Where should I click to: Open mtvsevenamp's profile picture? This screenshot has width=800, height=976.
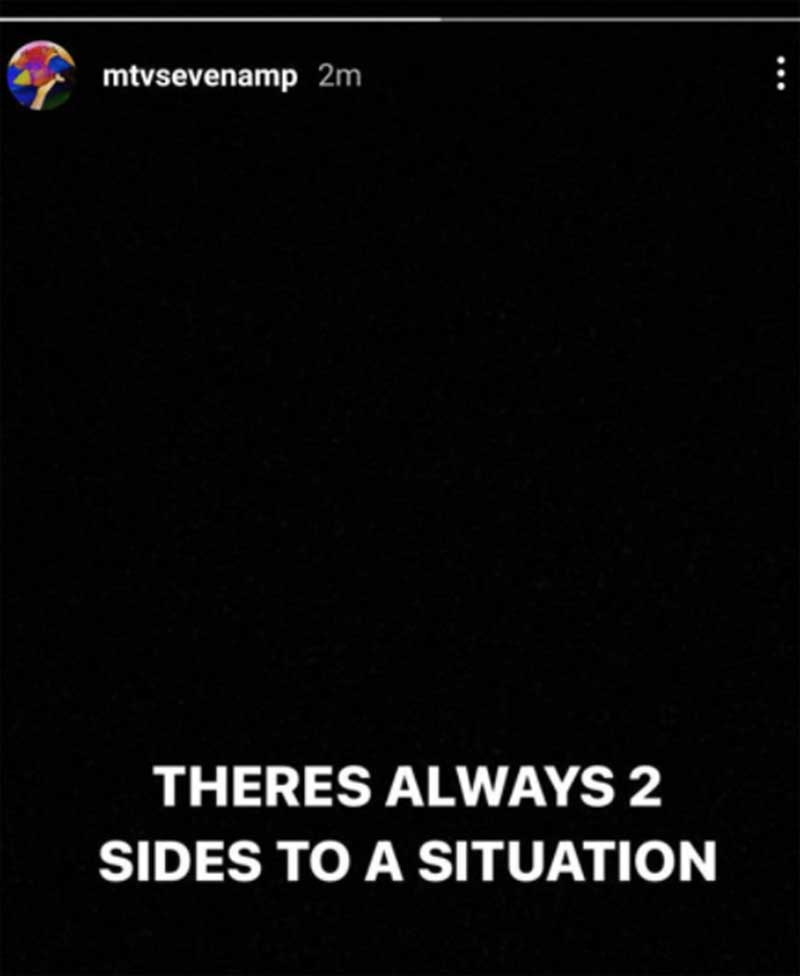click(41, 76)
